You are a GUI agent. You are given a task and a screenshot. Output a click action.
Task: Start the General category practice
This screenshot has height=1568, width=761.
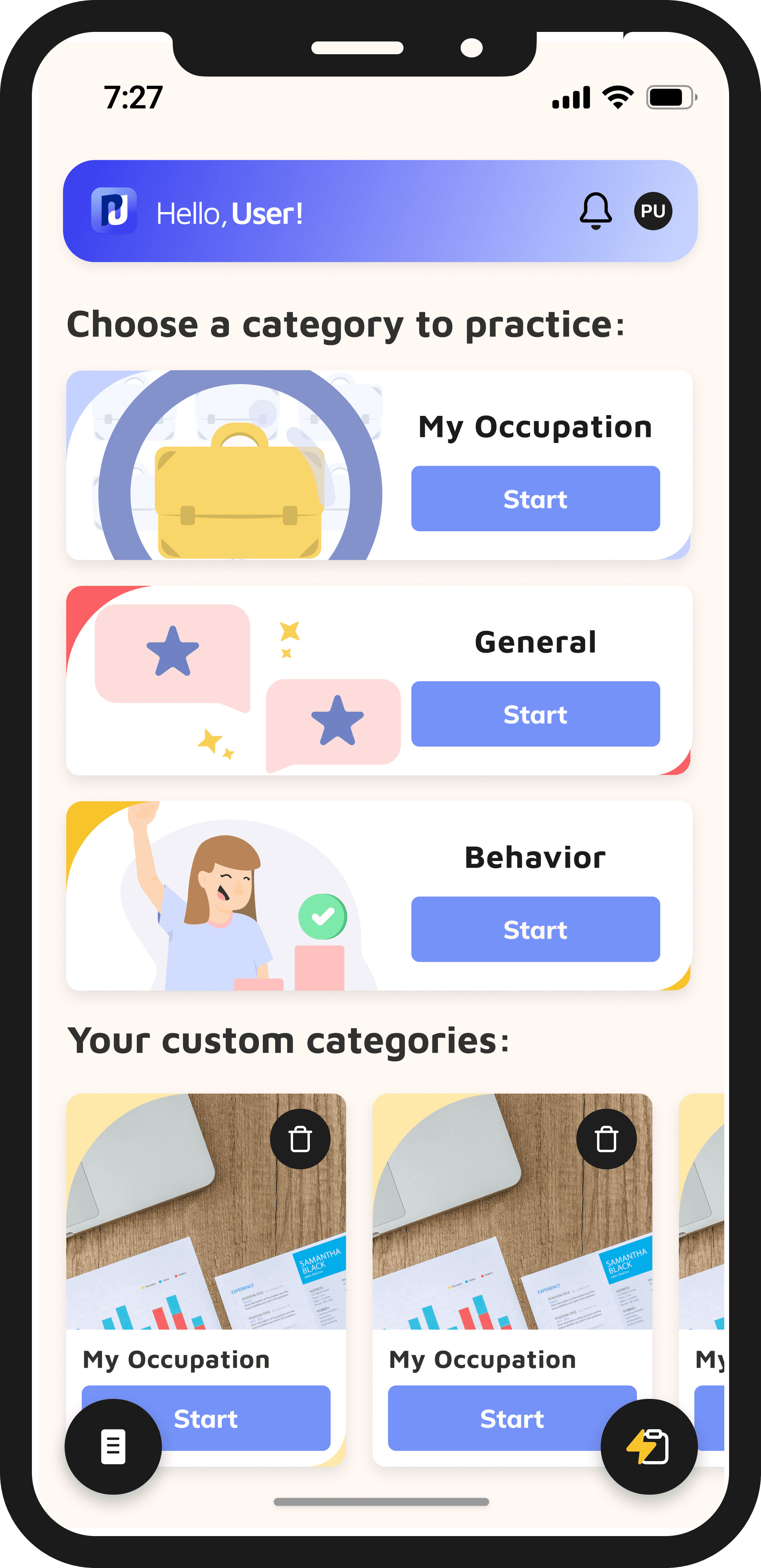click(535, 714)
